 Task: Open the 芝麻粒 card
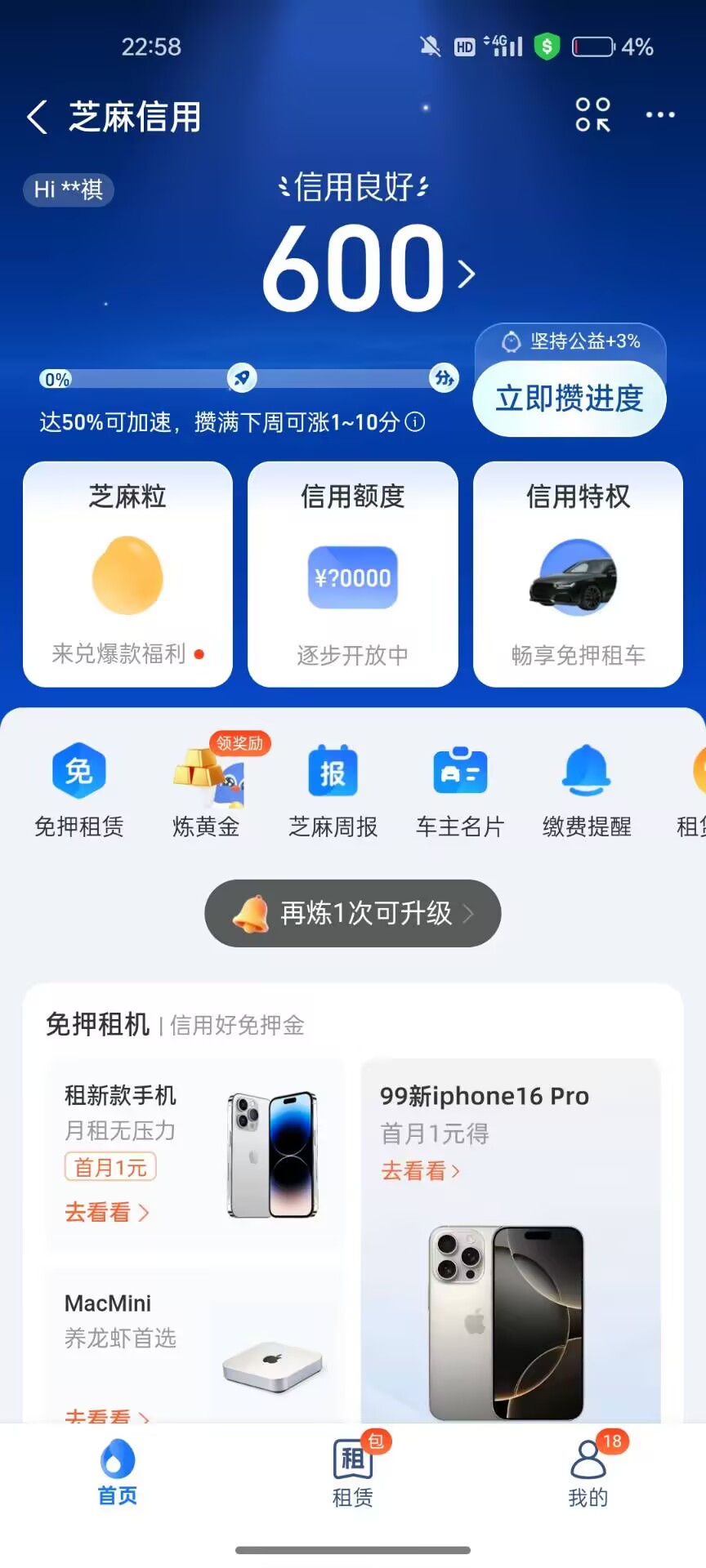127,574
